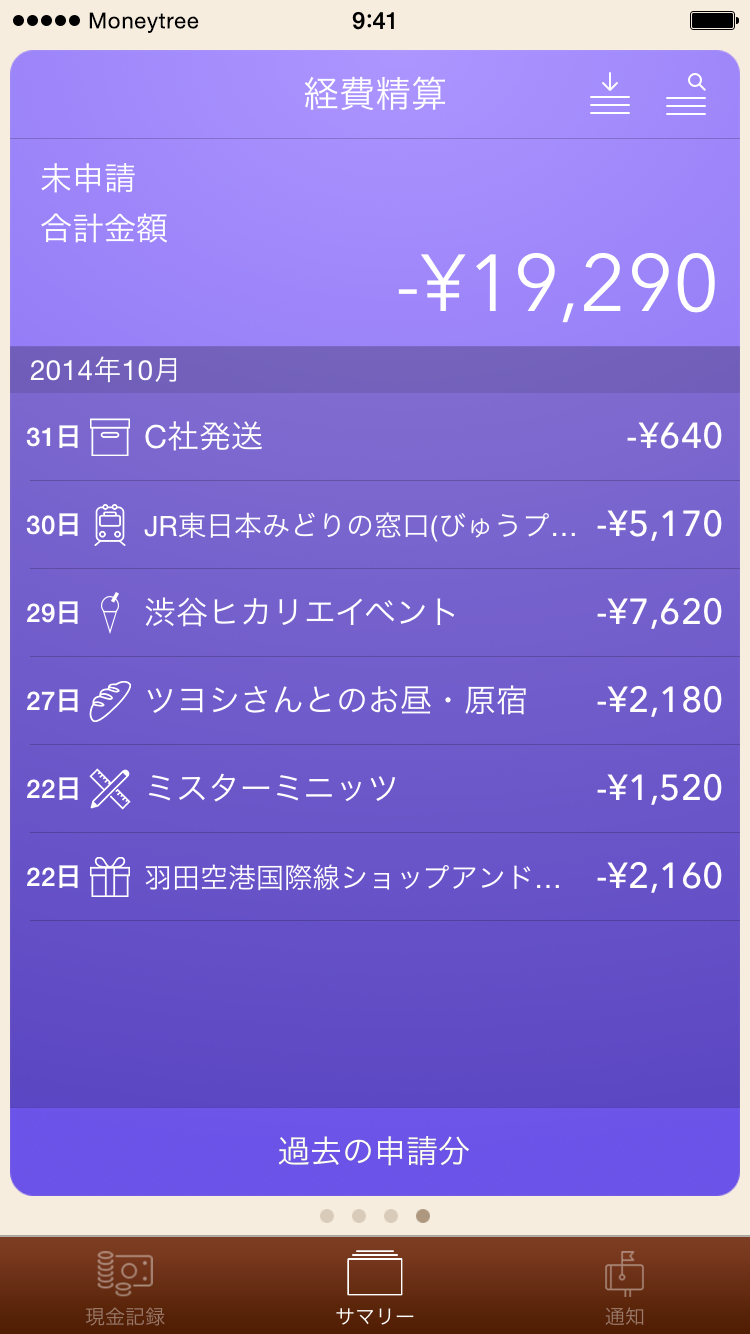Open the 羽田空港国際線ショップ expense
The image size is (750, 1334).
click(x=375, y=877)
